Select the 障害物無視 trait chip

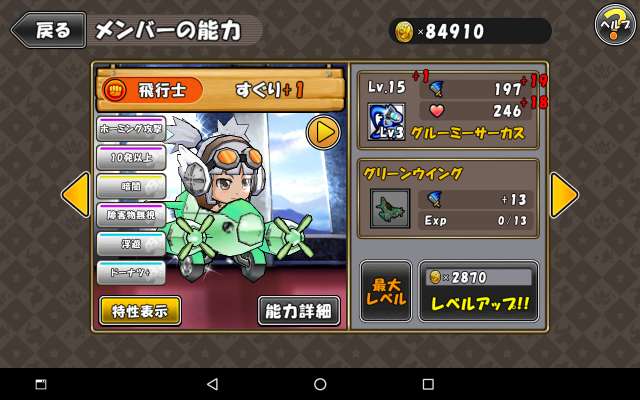131,214
